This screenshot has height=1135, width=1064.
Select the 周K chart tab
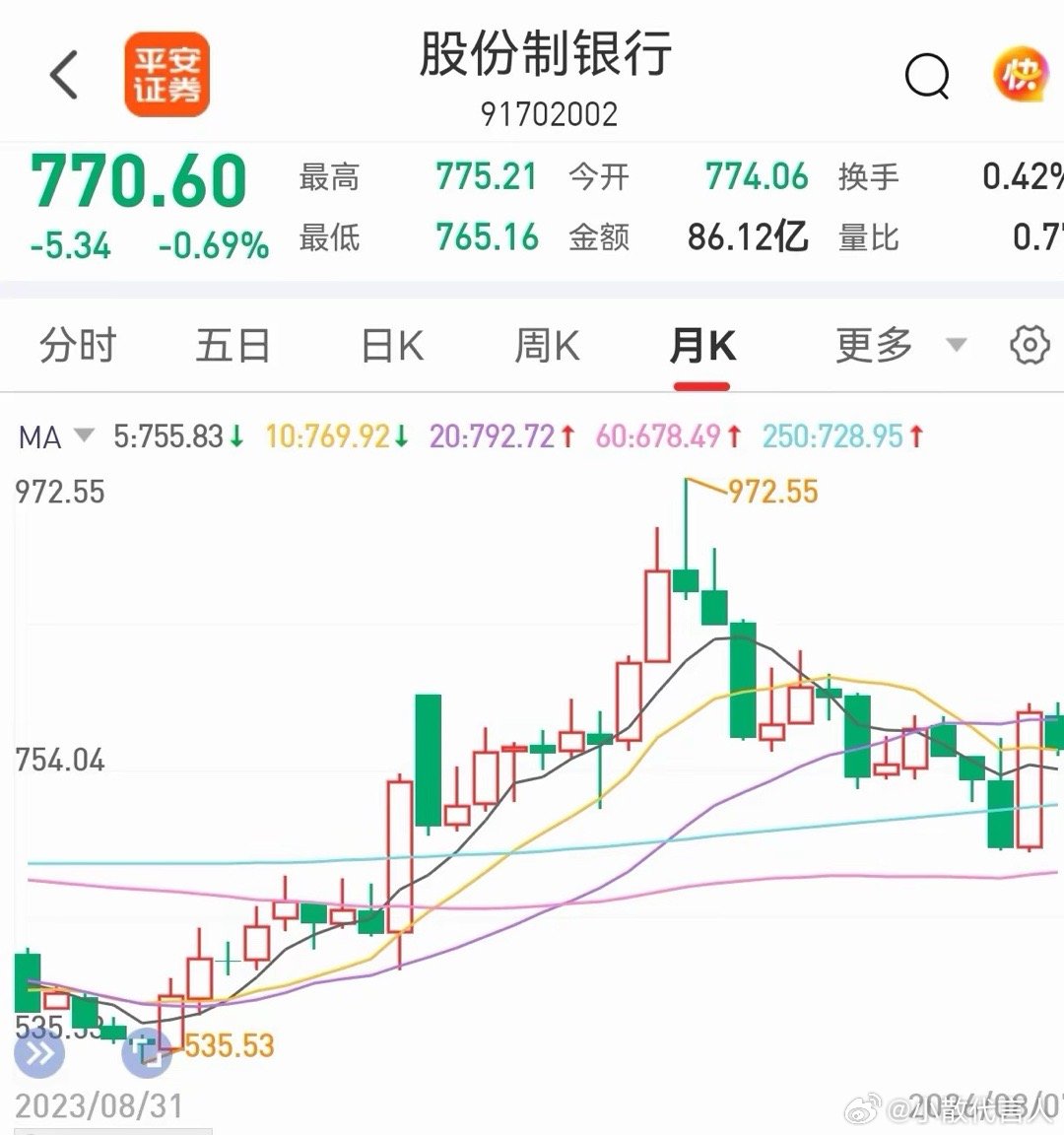(x=547, y=345)
